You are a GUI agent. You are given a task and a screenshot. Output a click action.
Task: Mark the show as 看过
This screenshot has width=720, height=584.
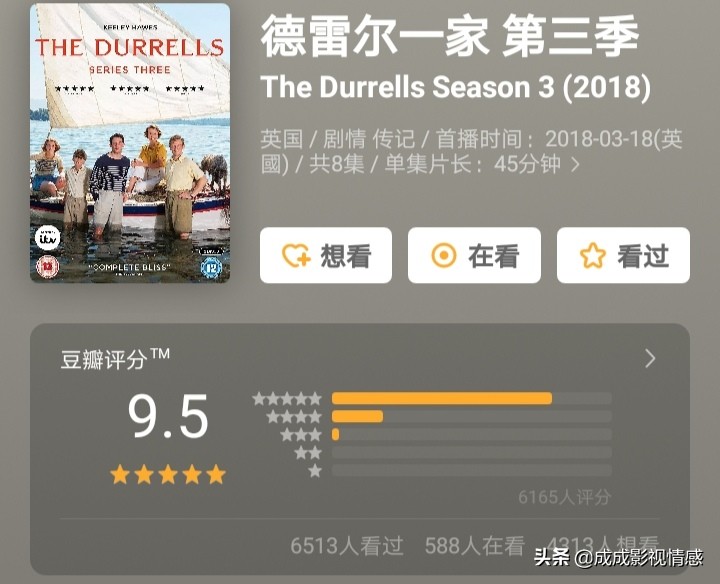pos(623,256)
